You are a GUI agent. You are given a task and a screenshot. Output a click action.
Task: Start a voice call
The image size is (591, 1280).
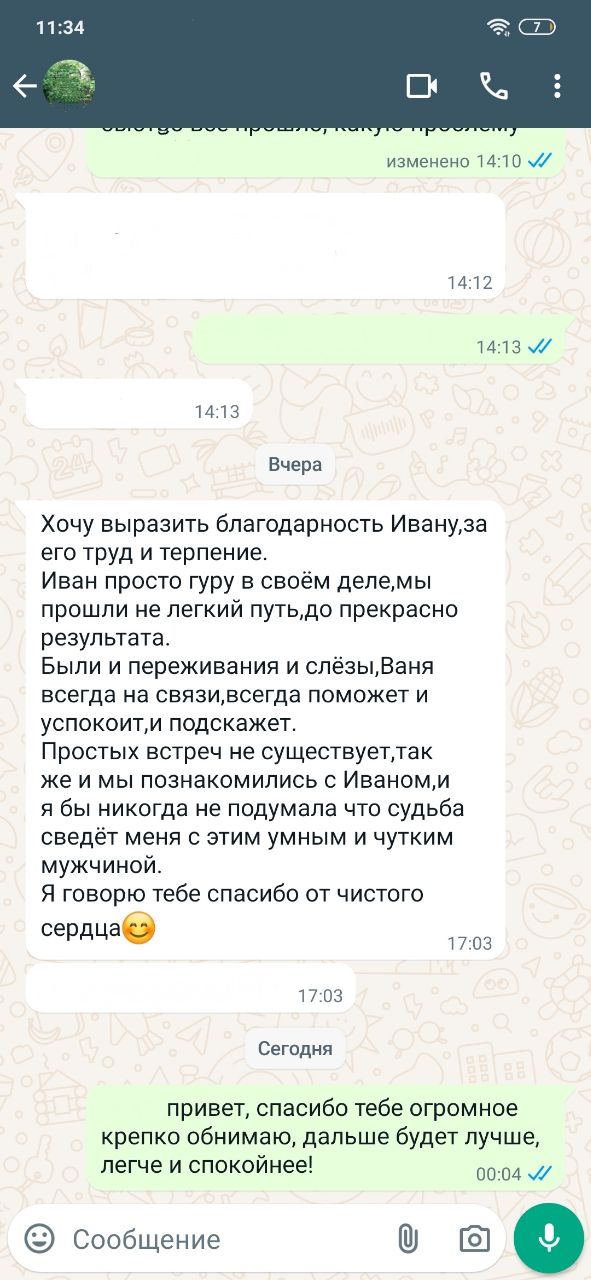click(494, 87)
